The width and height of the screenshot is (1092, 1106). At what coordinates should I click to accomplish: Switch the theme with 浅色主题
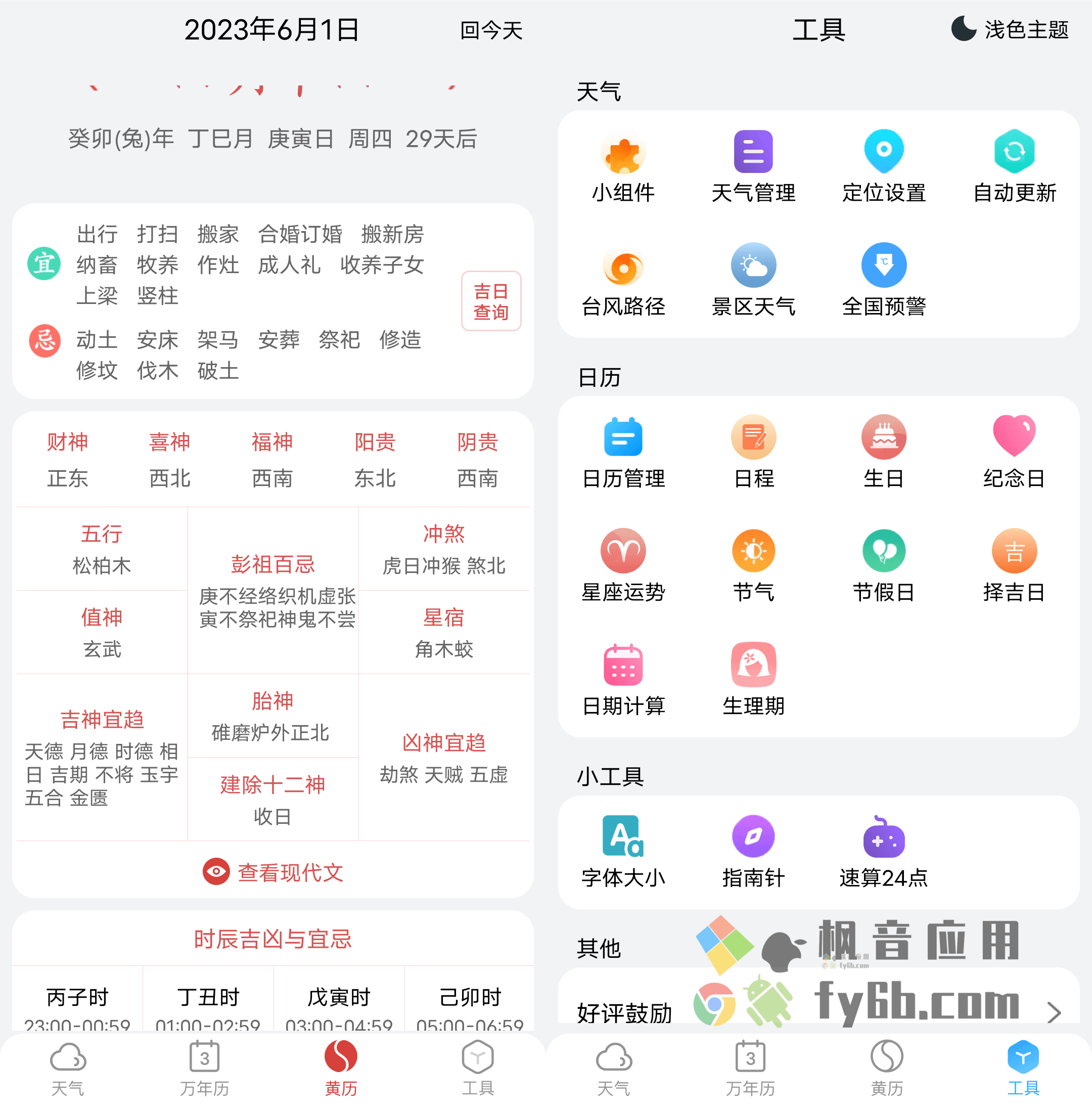coord(1010,30)
